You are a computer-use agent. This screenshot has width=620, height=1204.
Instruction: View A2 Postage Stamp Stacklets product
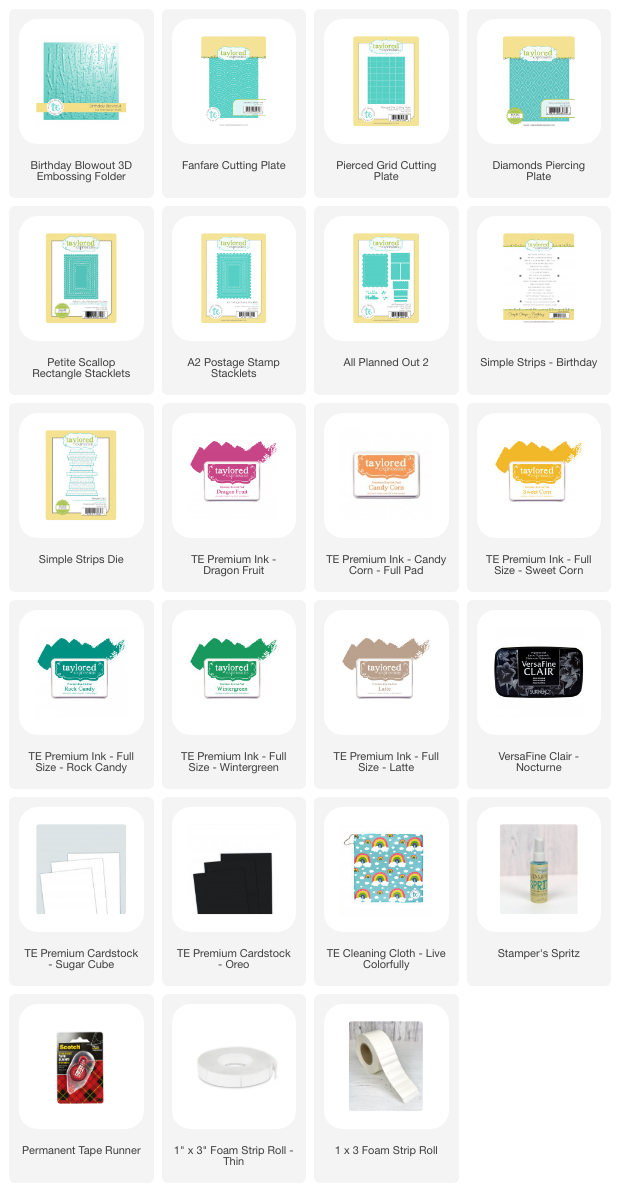(x=234, y=278)
